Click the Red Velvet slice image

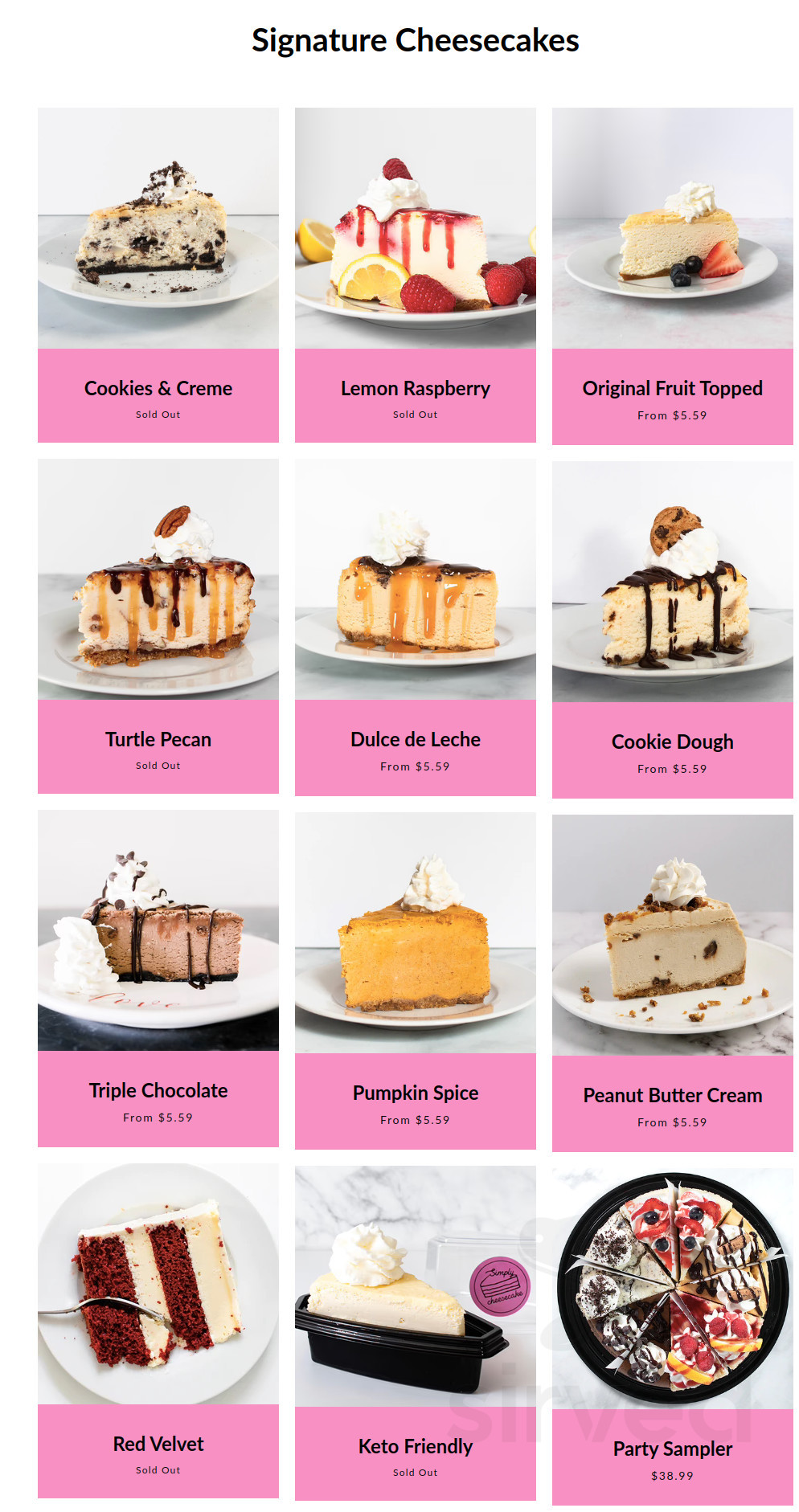[x=158, y=1281]
